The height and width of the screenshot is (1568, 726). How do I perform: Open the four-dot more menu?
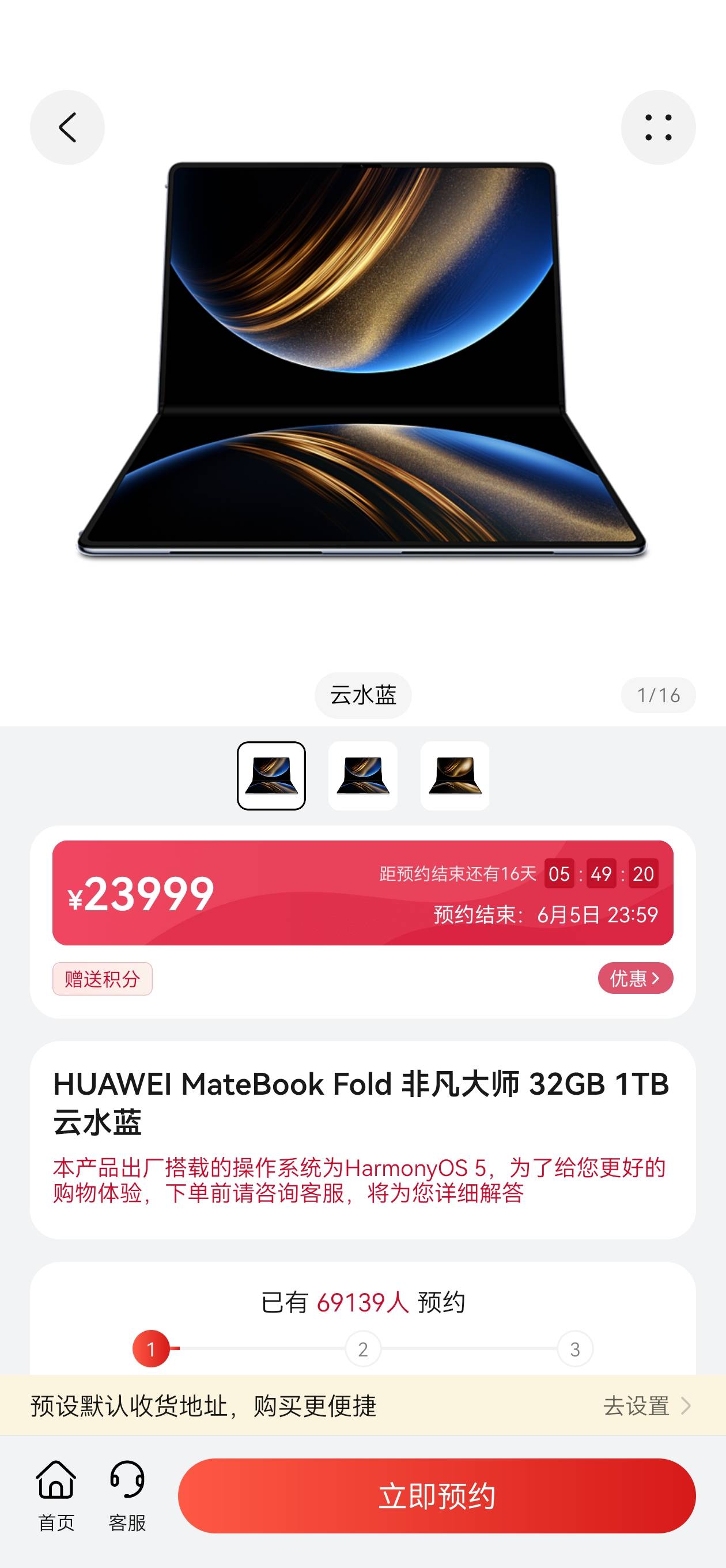point(658,127)
